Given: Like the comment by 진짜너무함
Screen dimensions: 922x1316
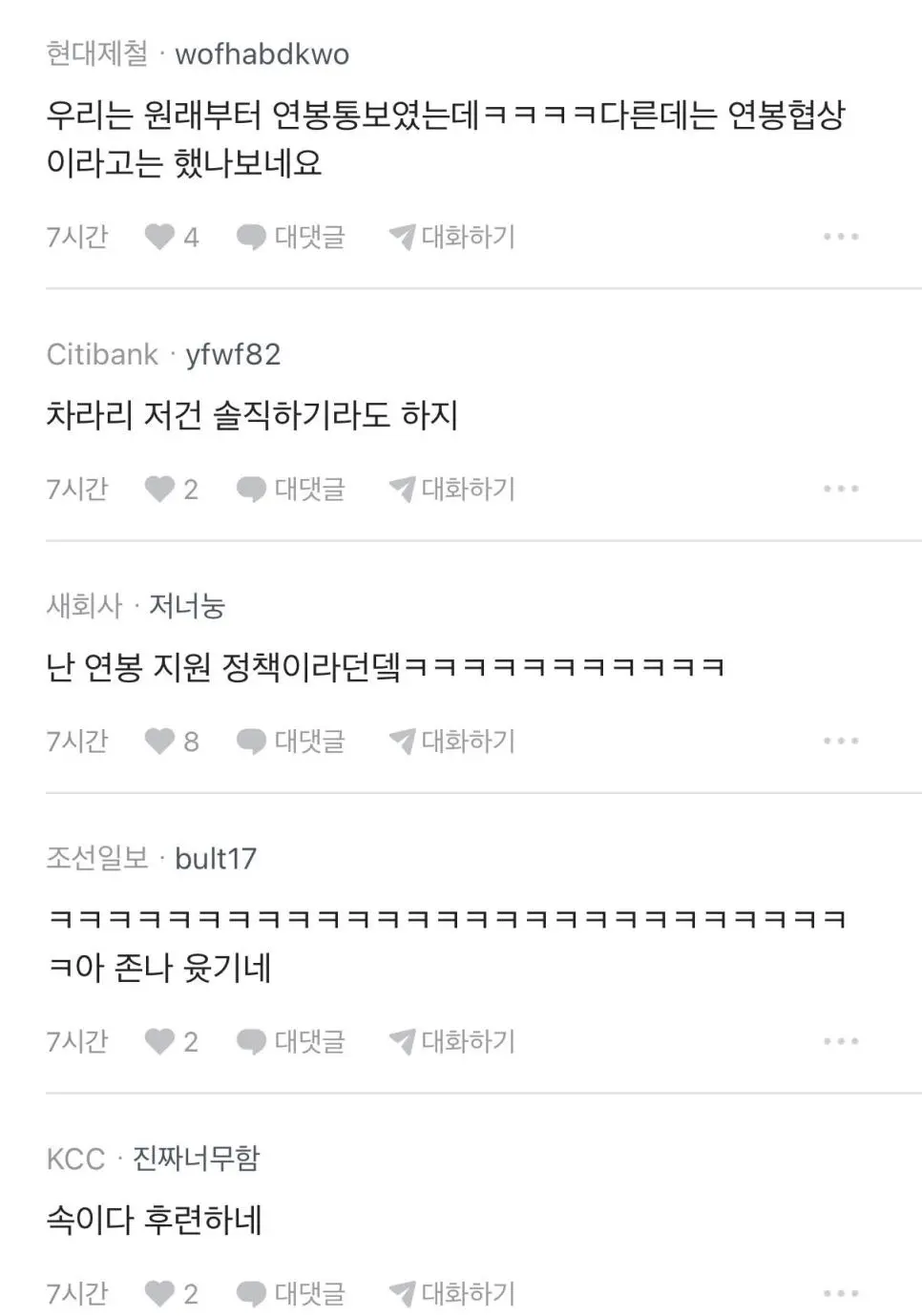Looking at the screenshot, I should click(159, 1294).
